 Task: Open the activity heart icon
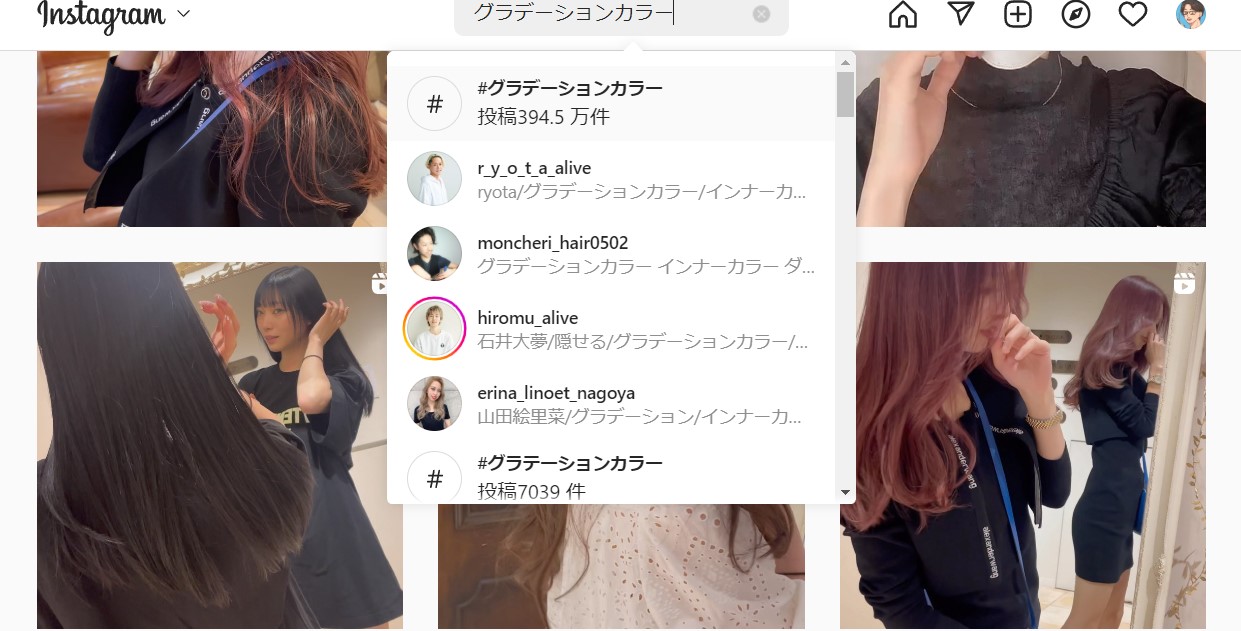click(x=1132, y=14)
